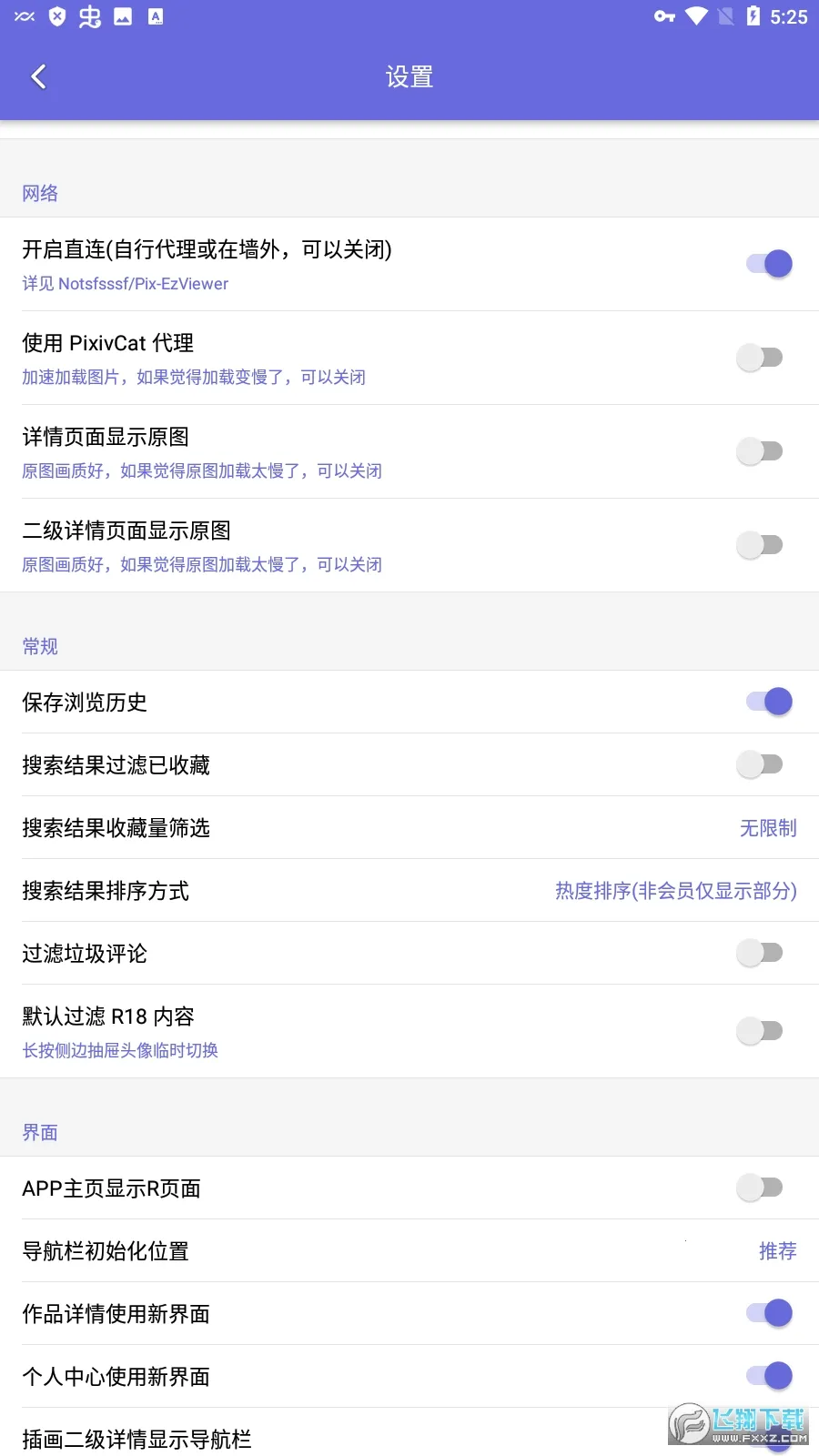Toggle 搜索结果过滤已收藏 on
The image size is (819, 1456).
click(761, 764)
